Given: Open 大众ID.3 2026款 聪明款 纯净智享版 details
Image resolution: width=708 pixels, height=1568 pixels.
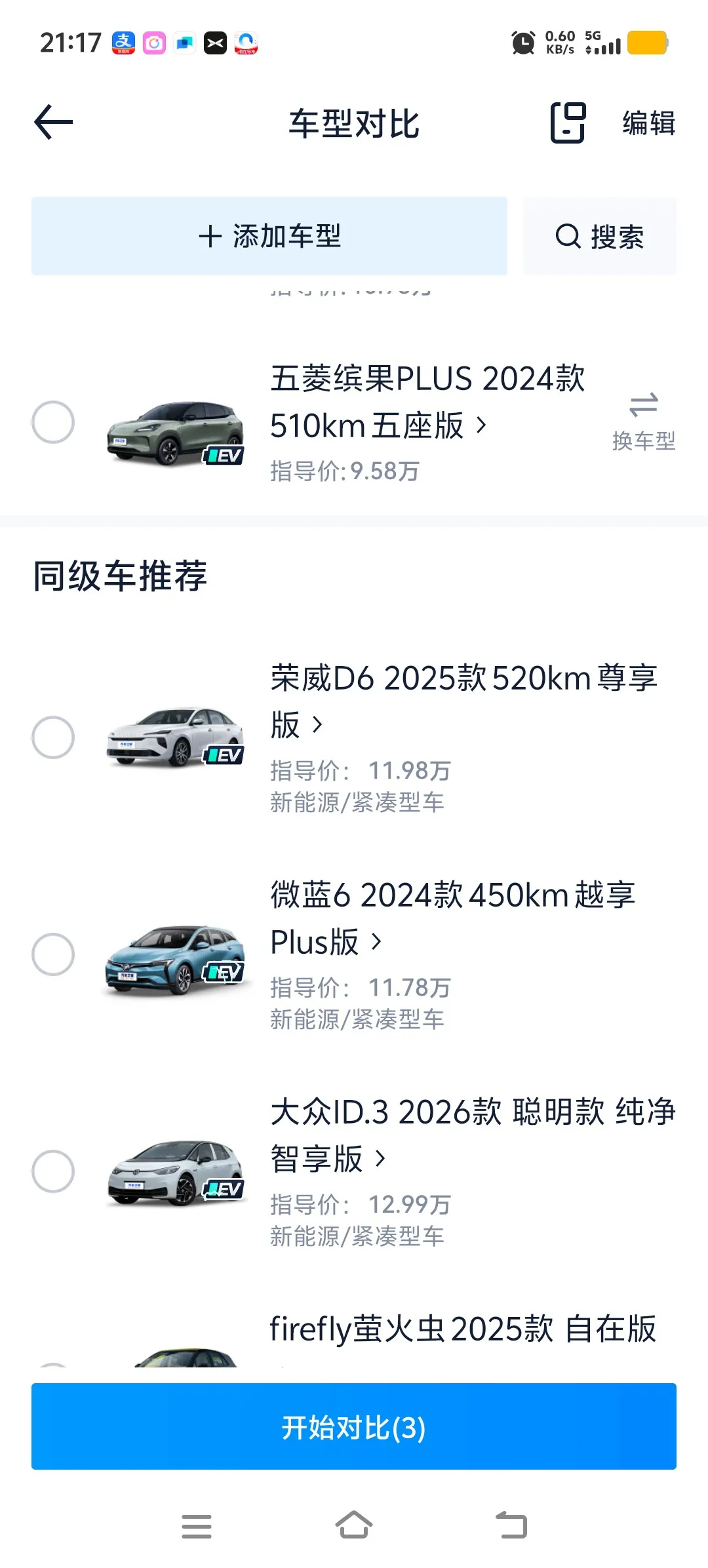Looking at the screenshot, I should [472, 1135].
